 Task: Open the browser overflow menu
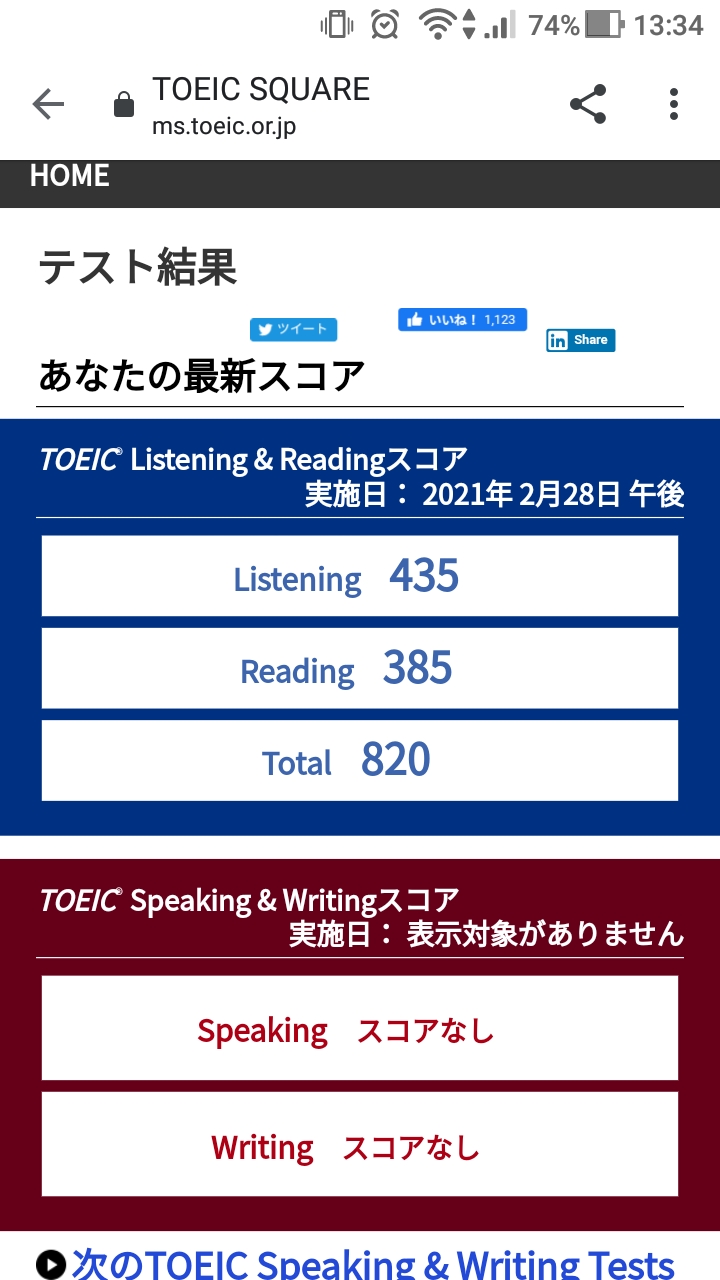(x=674, y=104)
